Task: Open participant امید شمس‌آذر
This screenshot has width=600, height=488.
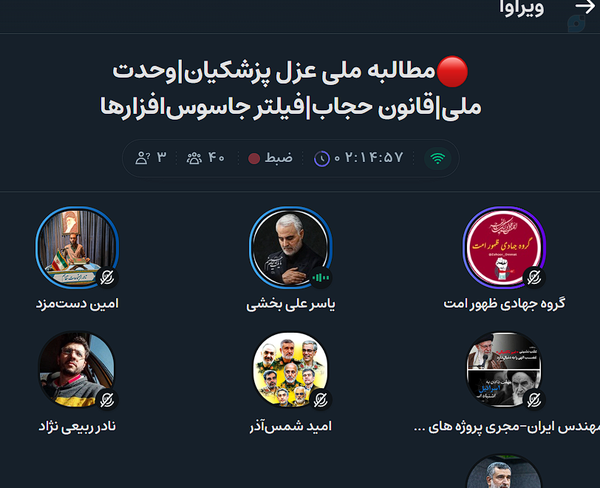Action: [290, 371]
